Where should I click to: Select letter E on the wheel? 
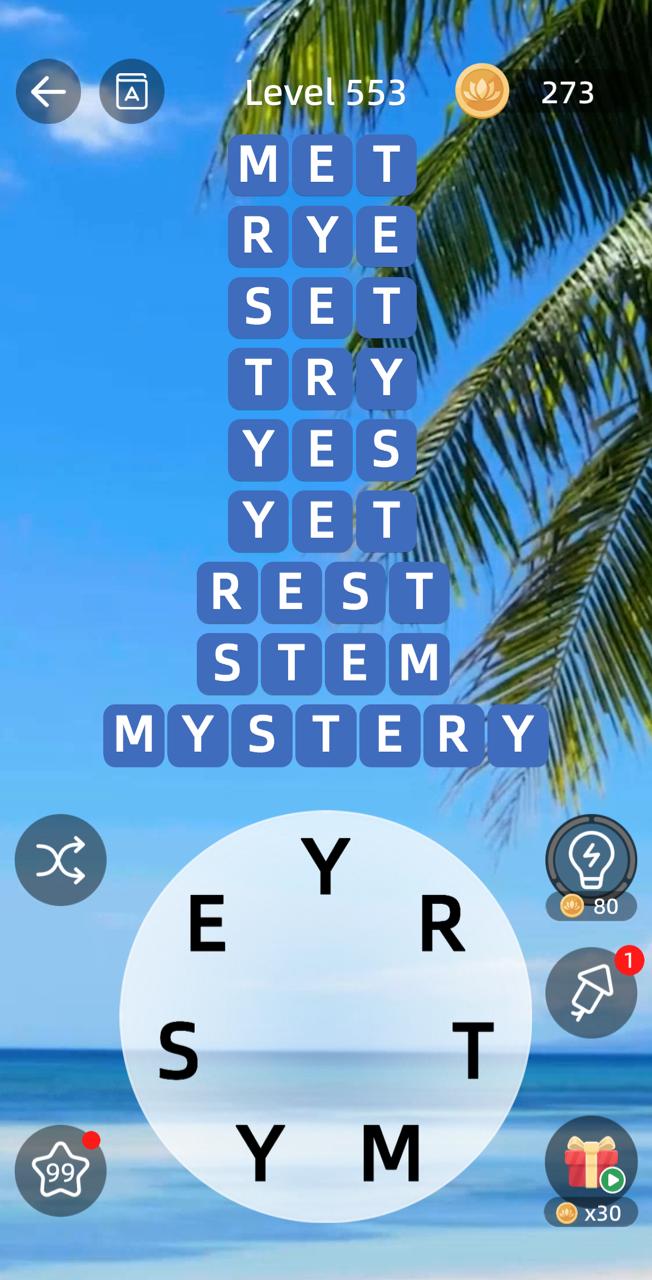207,925
